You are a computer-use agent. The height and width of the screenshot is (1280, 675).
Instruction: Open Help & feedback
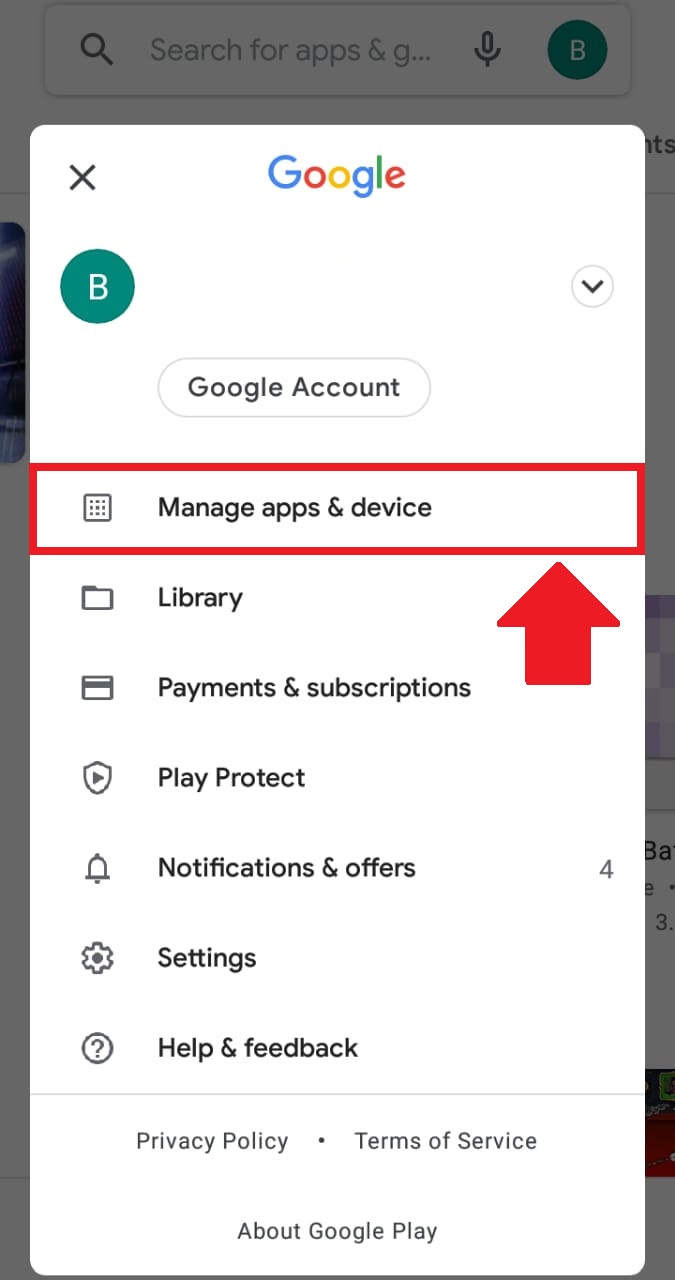point(337,1048)
